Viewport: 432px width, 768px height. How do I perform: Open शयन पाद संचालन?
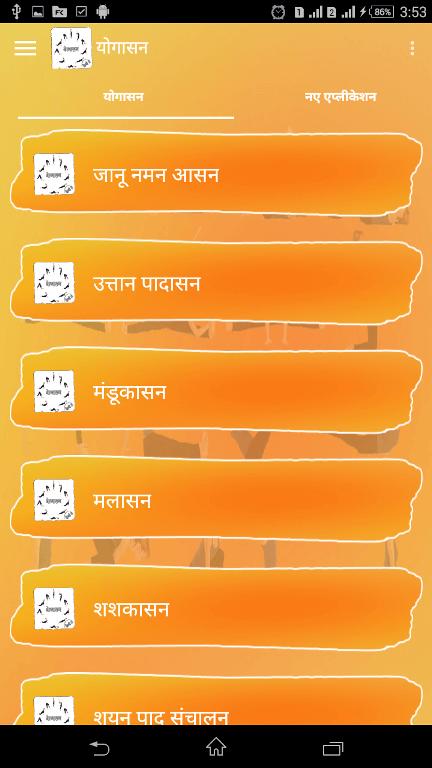(x=216, y=700)
